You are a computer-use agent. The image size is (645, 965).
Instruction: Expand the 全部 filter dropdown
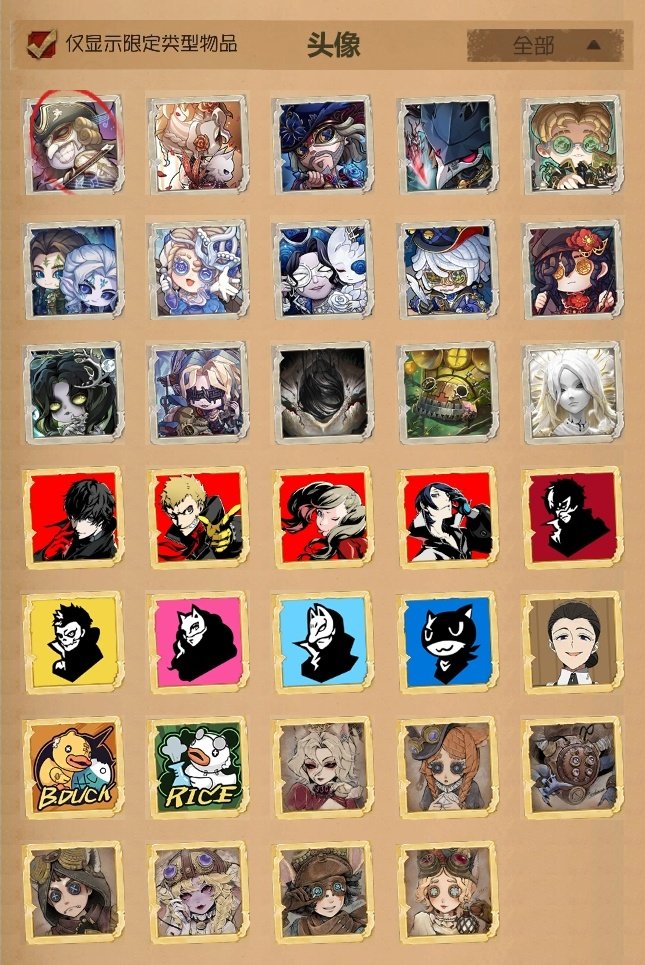(x=546, y=45)
